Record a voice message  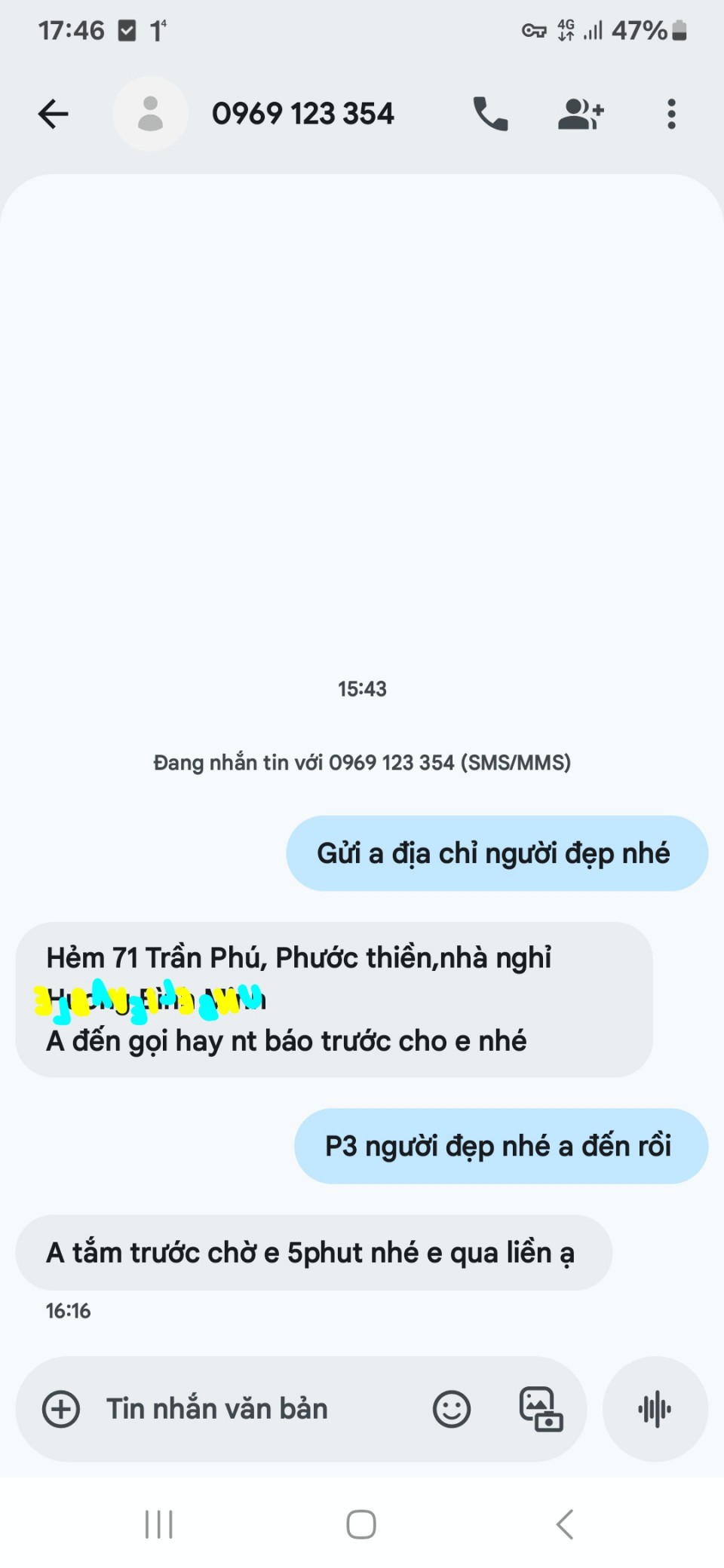tap(655, 1409)
